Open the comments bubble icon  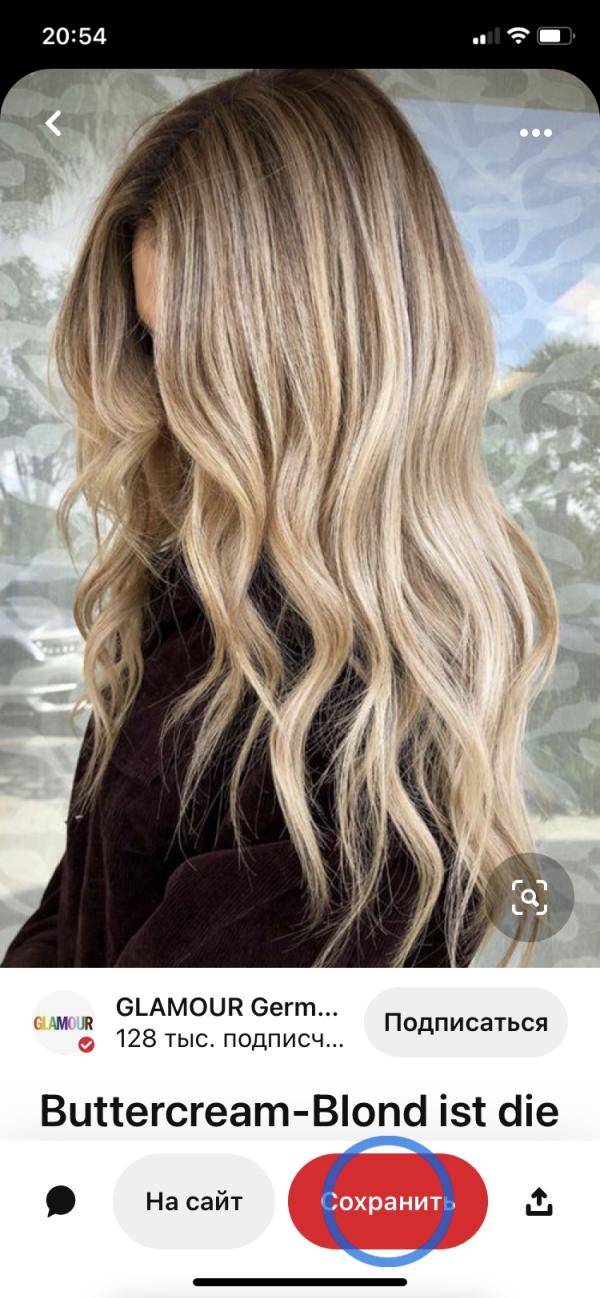pos(61,1201)
